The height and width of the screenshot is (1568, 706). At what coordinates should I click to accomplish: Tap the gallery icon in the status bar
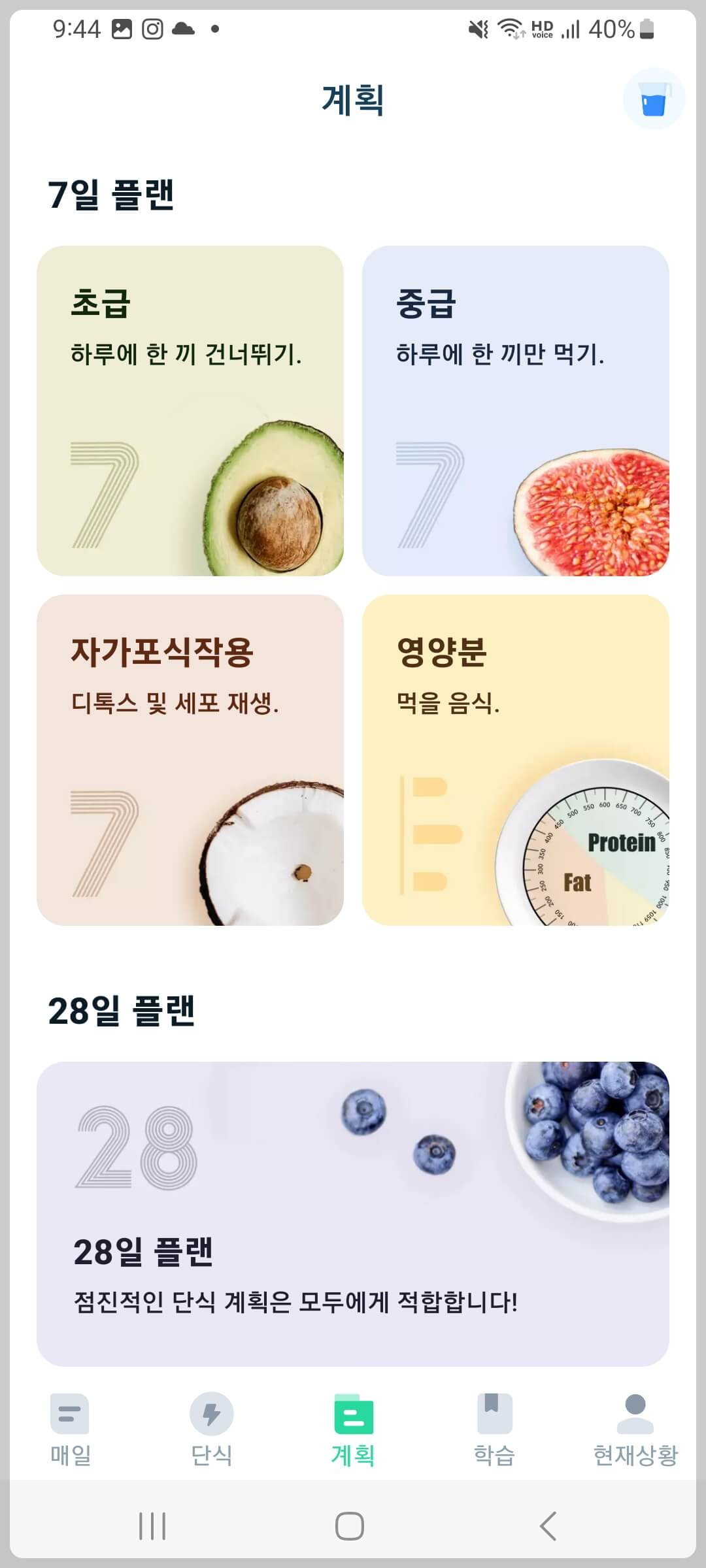coord(122,29)
